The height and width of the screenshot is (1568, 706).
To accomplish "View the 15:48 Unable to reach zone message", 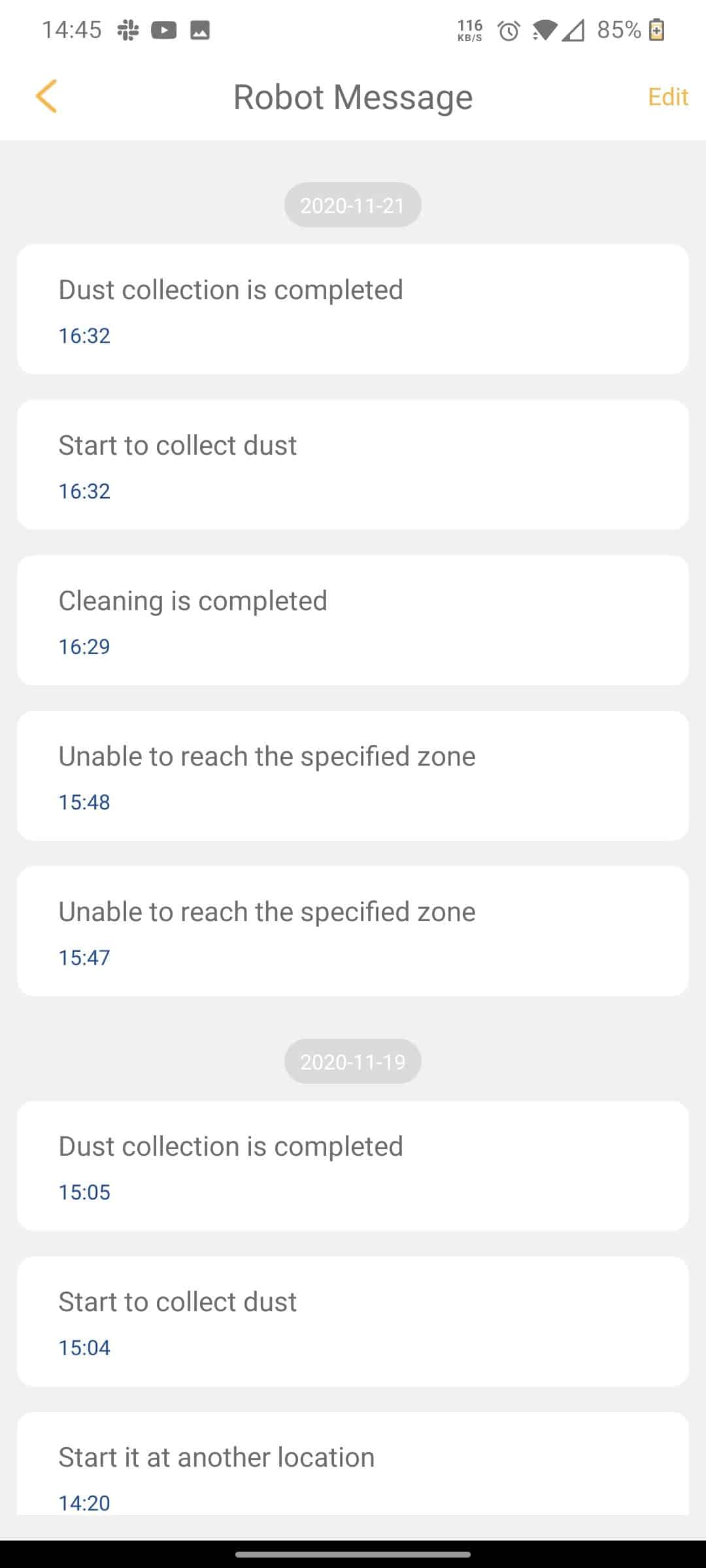I will [353, 776].
